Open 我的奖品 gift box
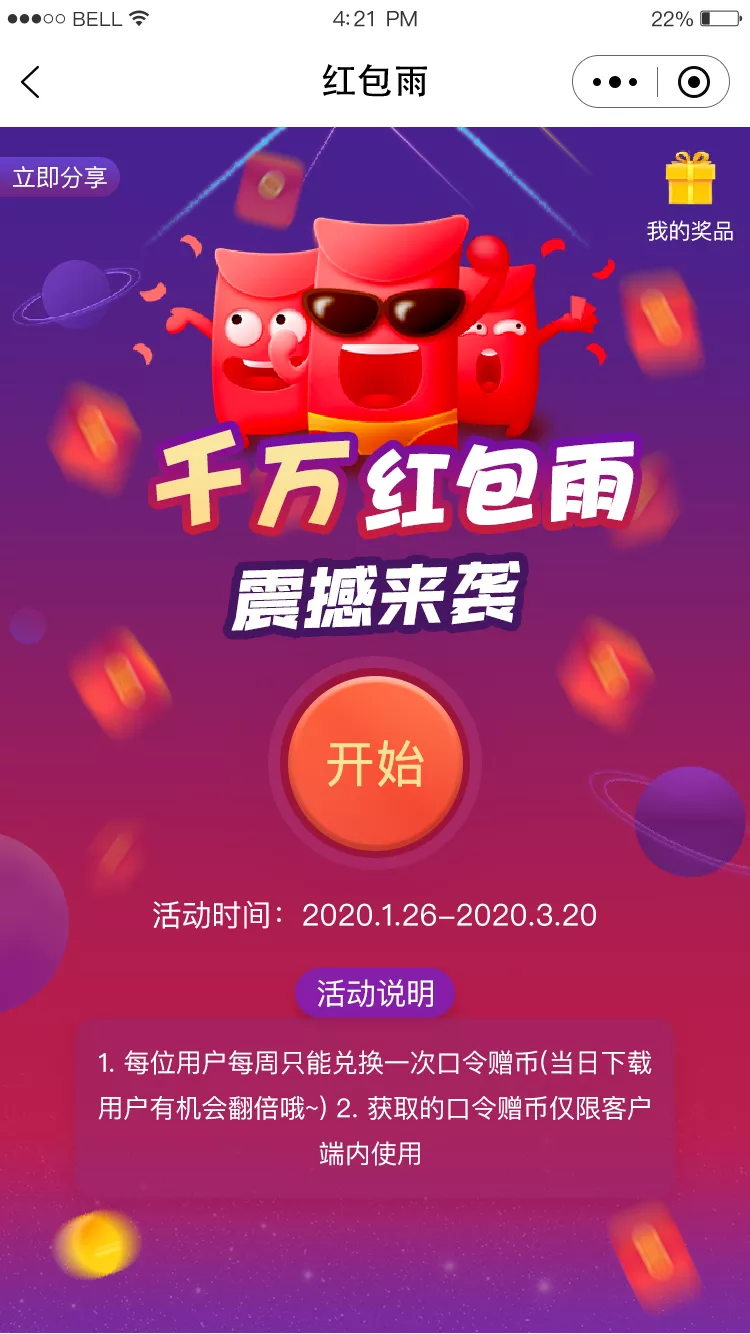 click(690, 199)
